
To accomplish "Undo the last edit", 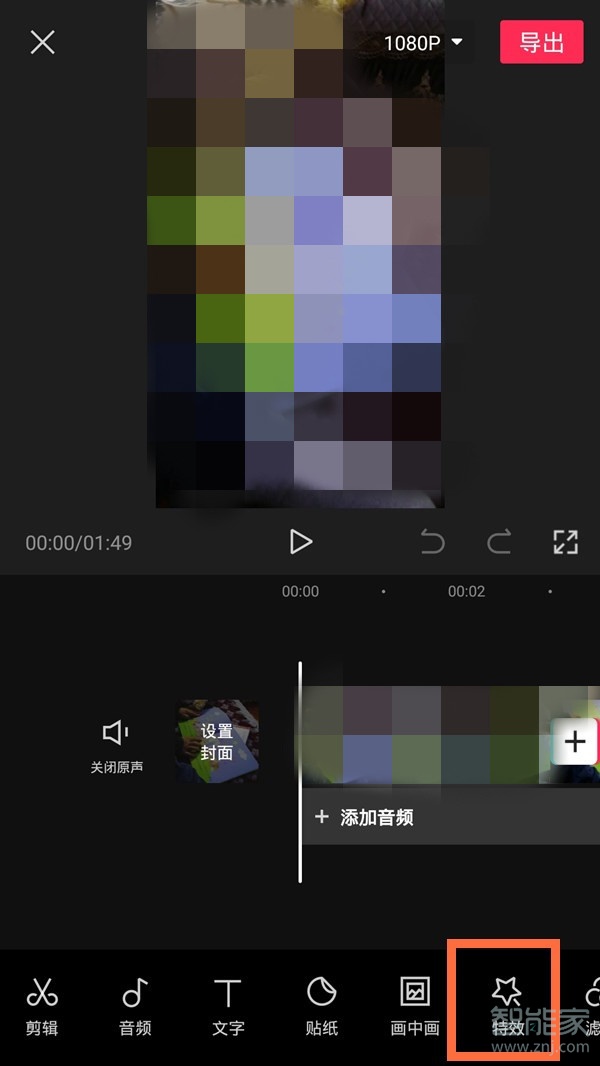I will (x=432, y=542).
